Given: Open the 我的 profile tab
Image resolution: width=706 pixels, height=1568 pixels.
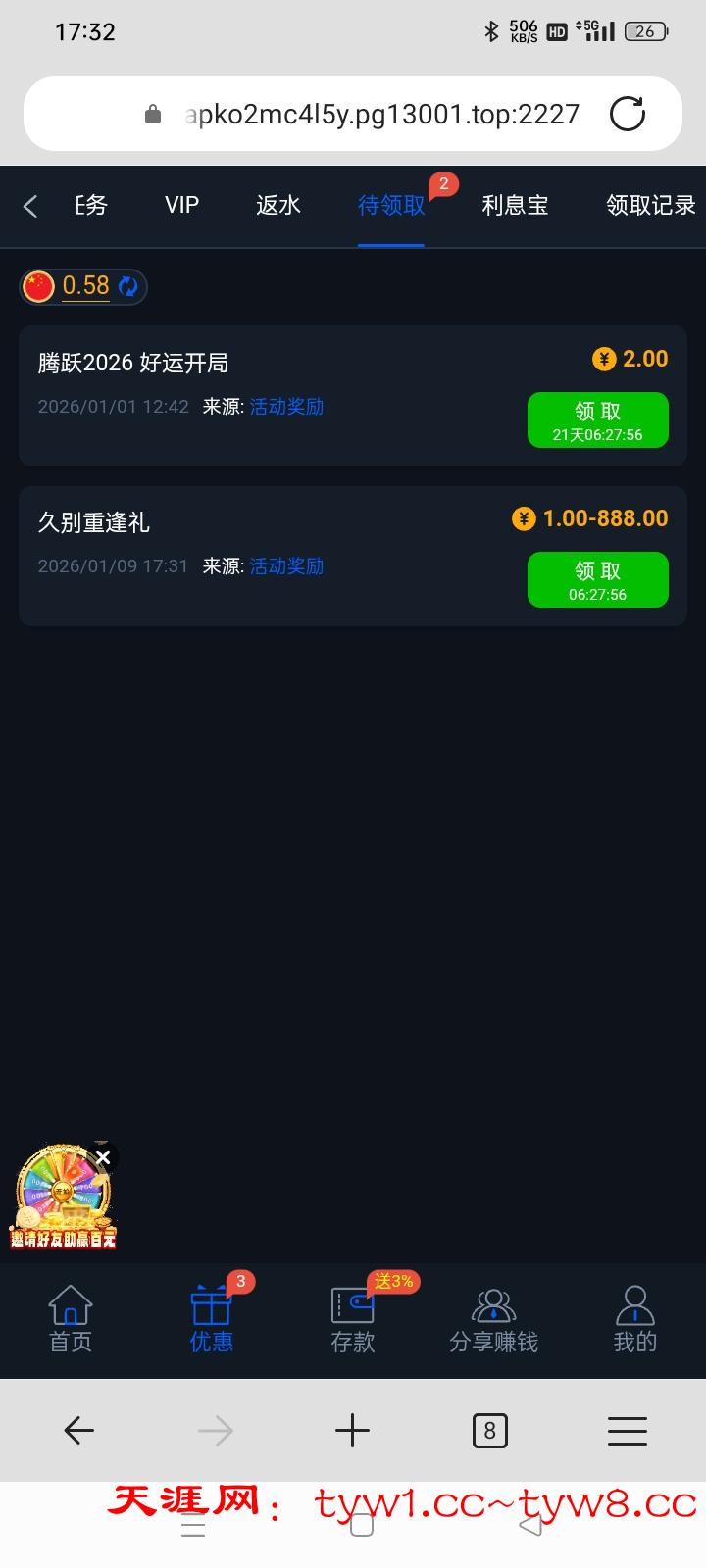Looking at the screenshot, I should coord(634,1319).
